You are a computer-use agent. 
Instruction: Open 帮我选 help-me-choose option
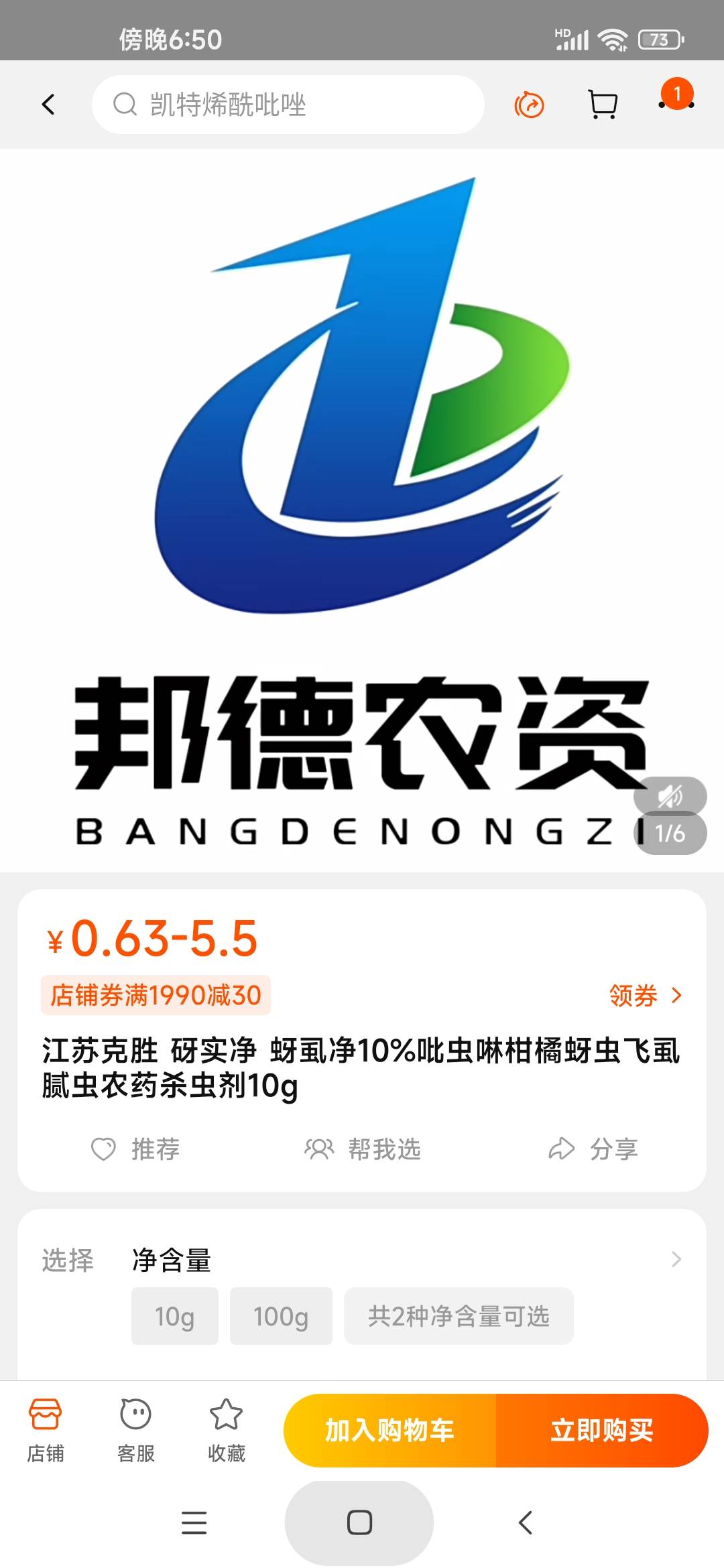(x=363, y=1149)
